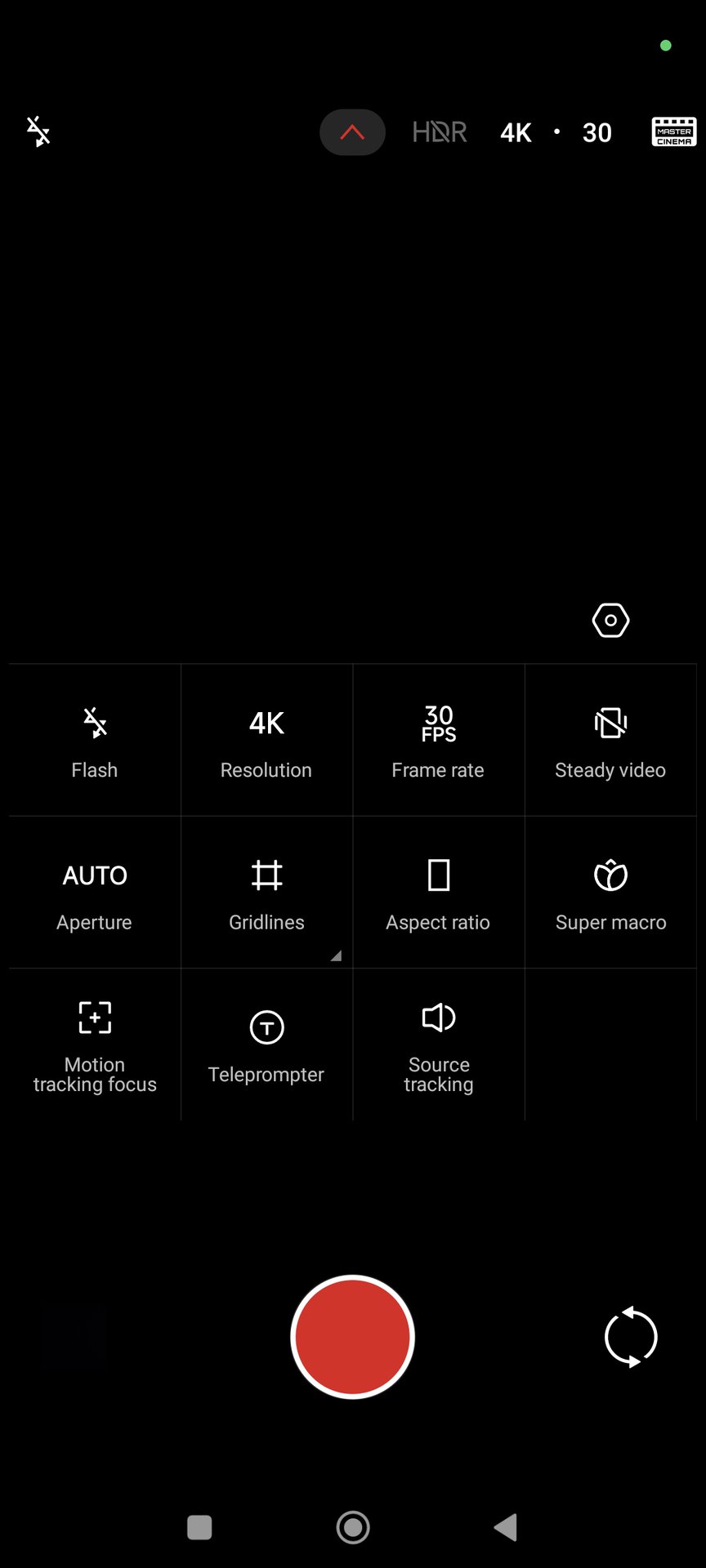This screenshot has height=1568, width=706.
Task: Enable Source tracking audio
Action: pos(438,1045)
